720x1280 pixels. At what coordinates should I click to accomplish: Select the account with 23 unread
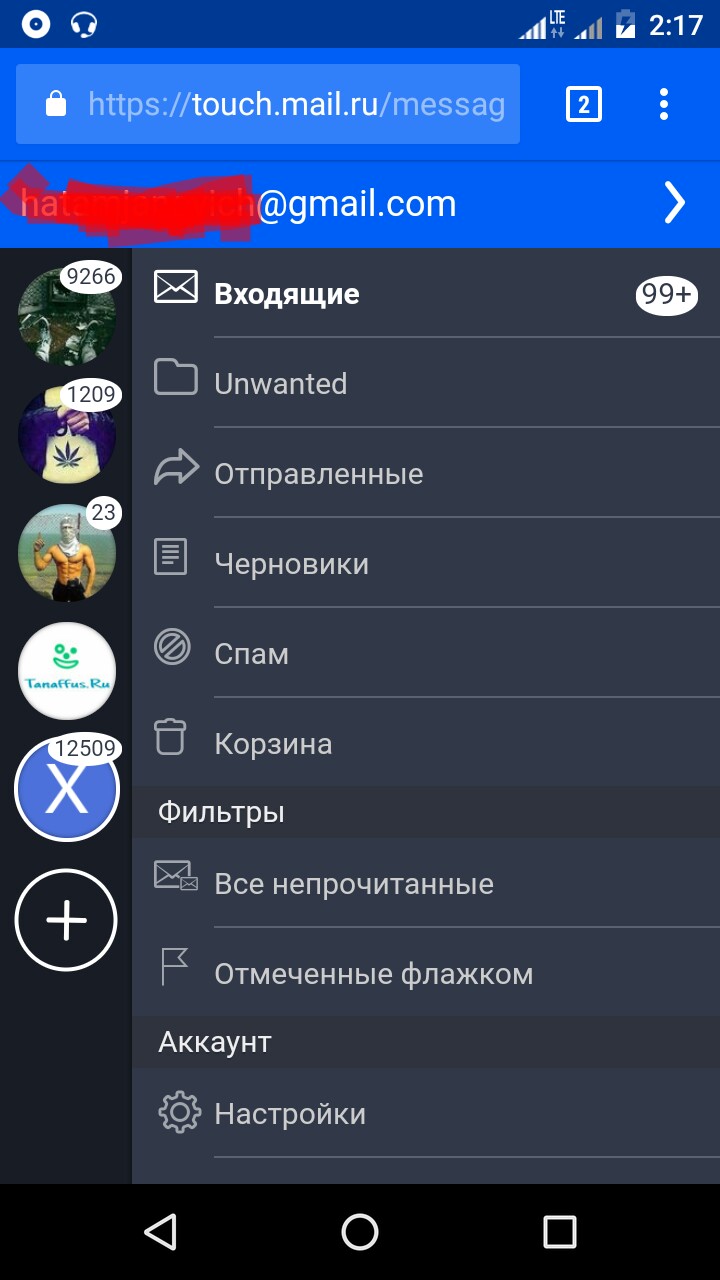pyautogui.click(x=67, y=553)
